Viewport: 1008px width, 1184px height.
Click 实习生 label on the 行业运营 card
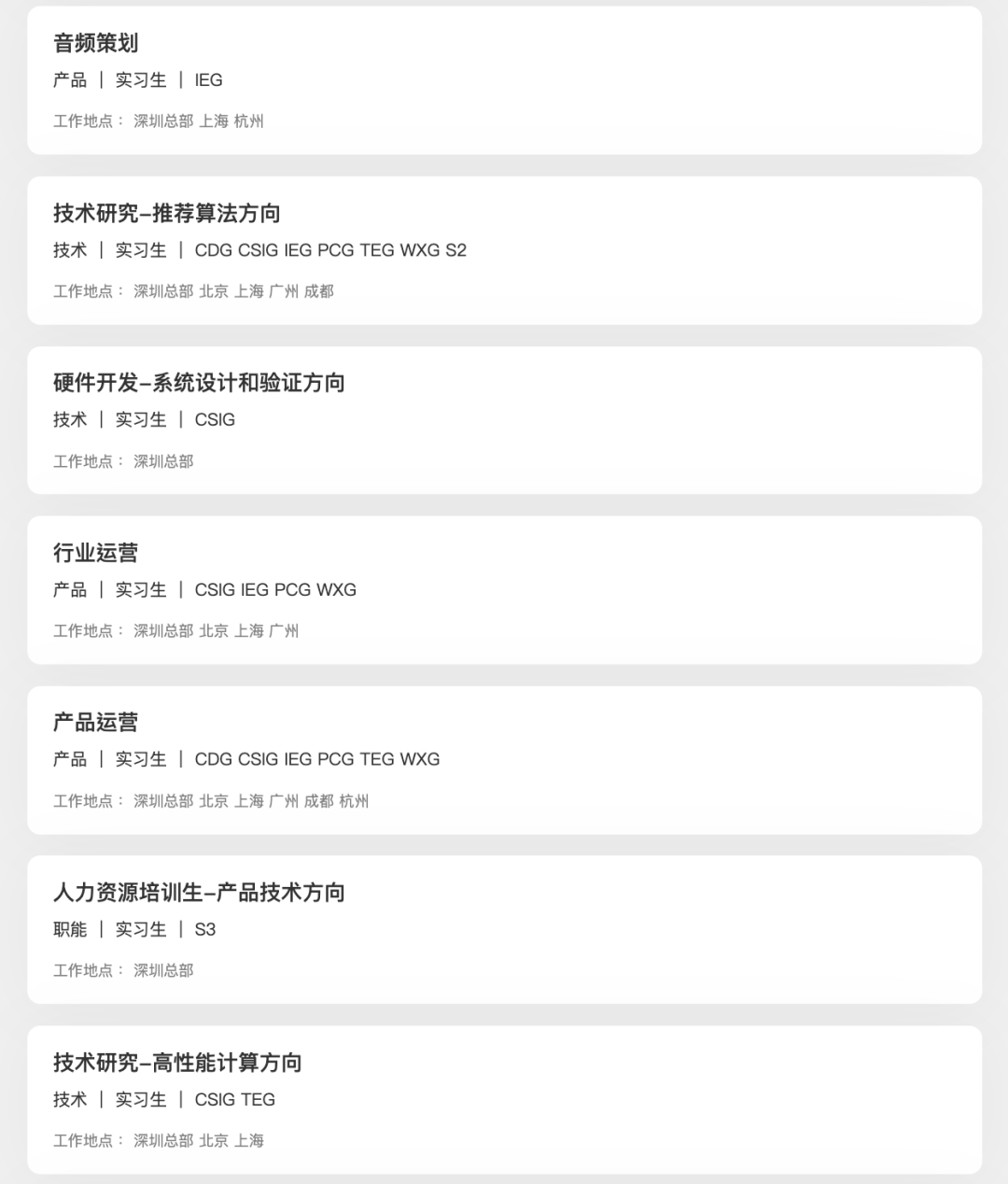[x=140, y=589]
